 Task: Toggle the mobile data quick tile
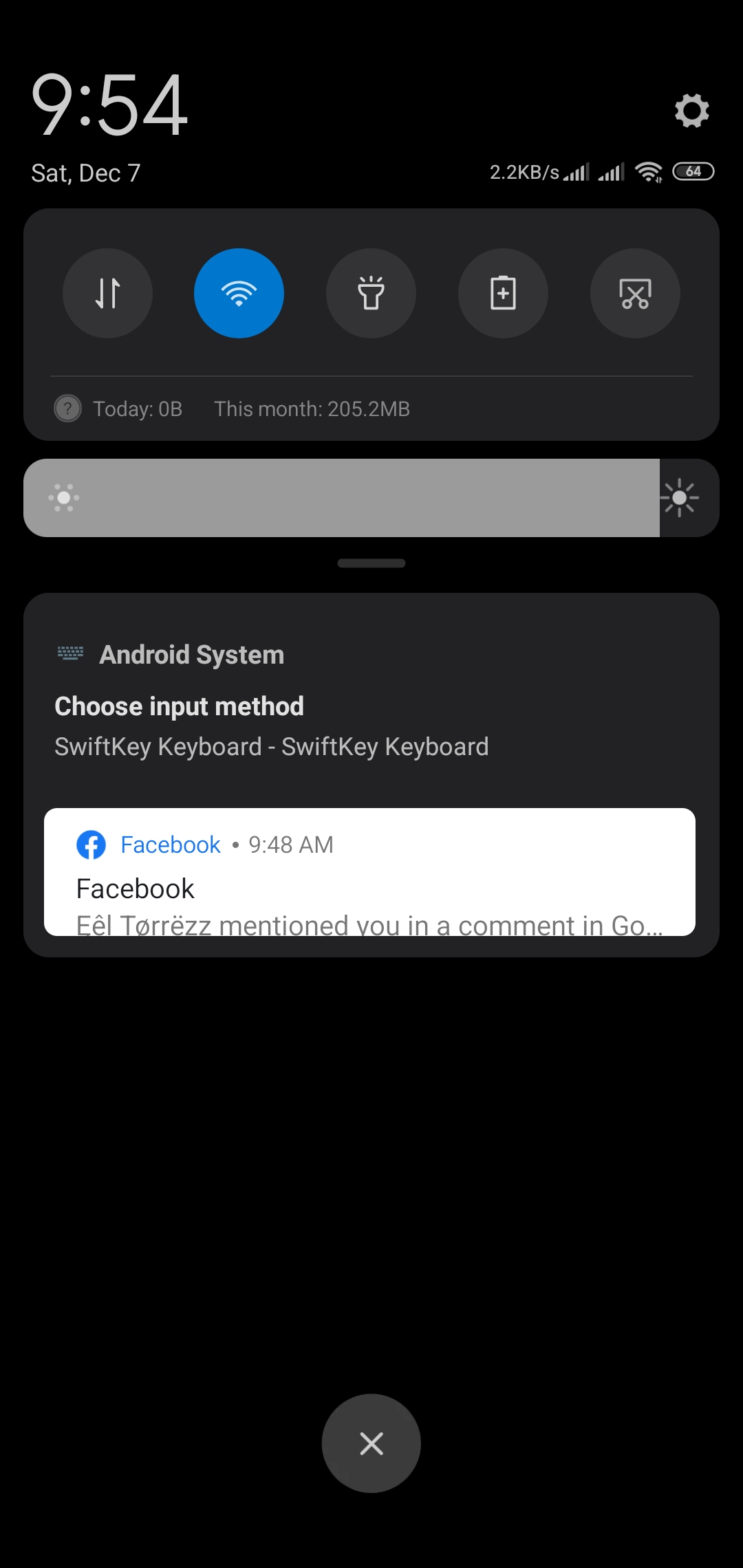107,293
